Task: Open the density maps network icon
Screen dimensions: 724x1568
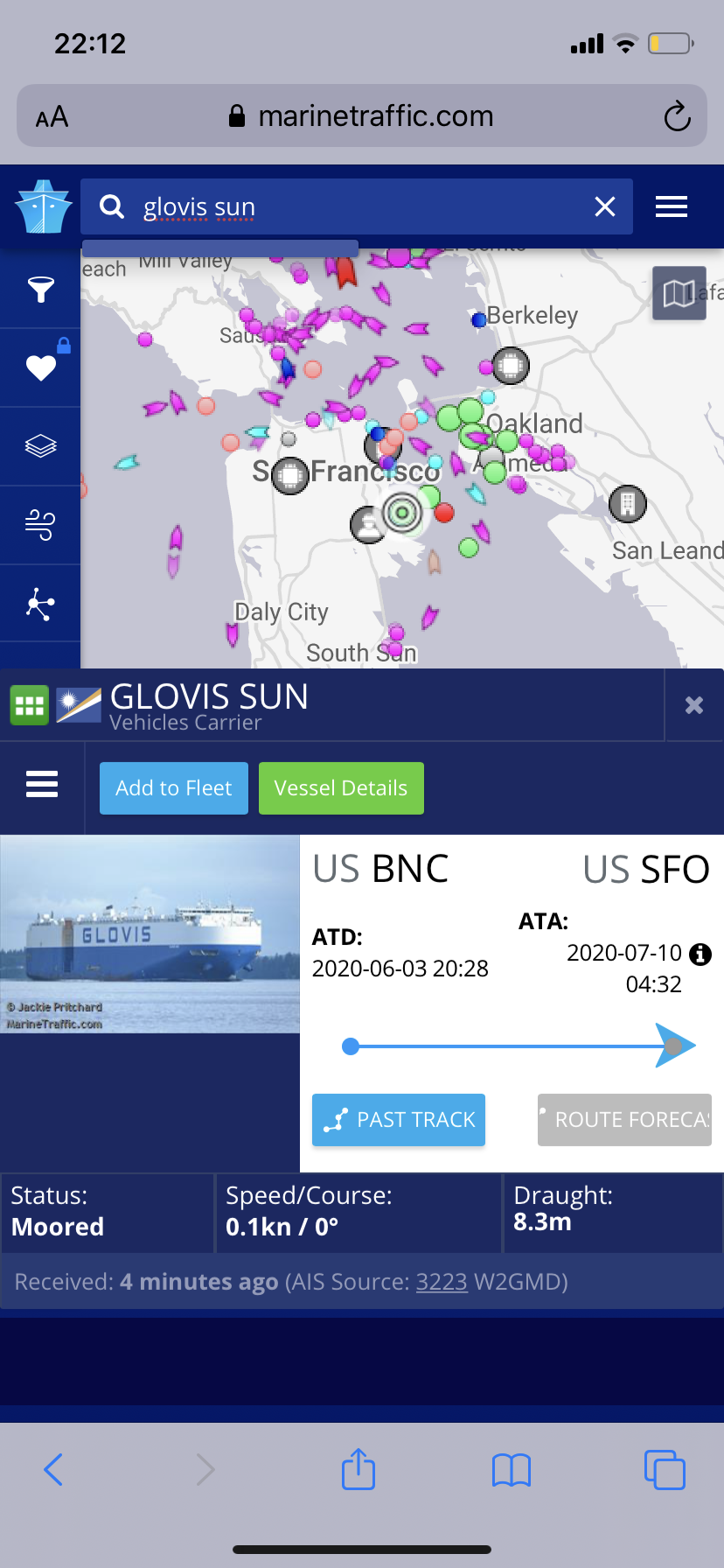Action: pyautogui.click(x=40, y=604)
